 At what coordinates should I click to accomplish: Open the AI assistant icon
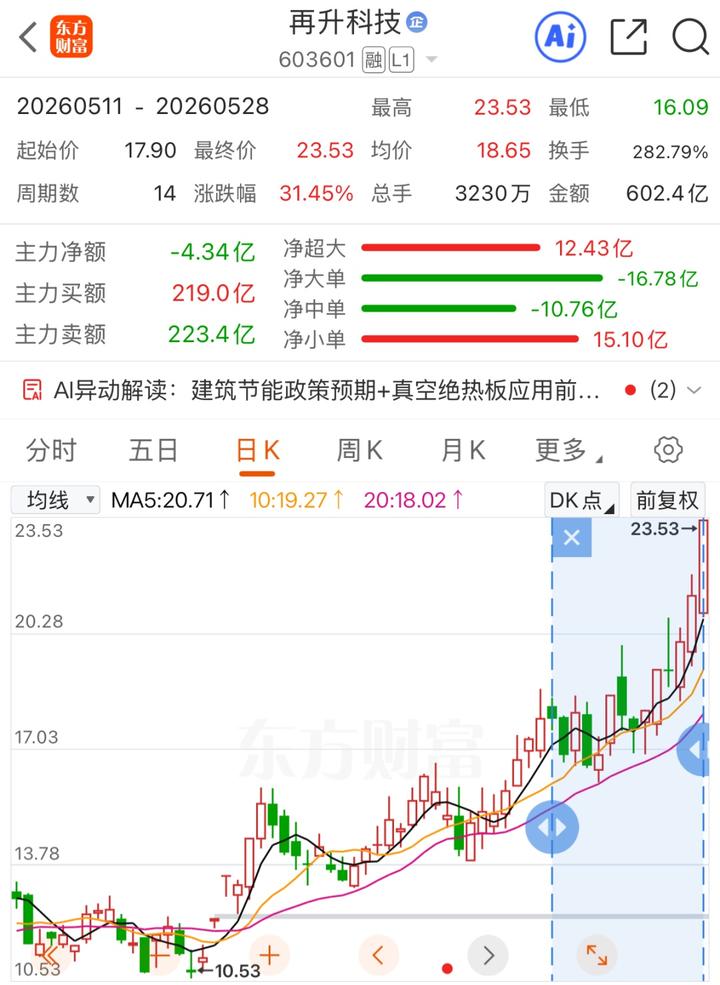point(560,36)
